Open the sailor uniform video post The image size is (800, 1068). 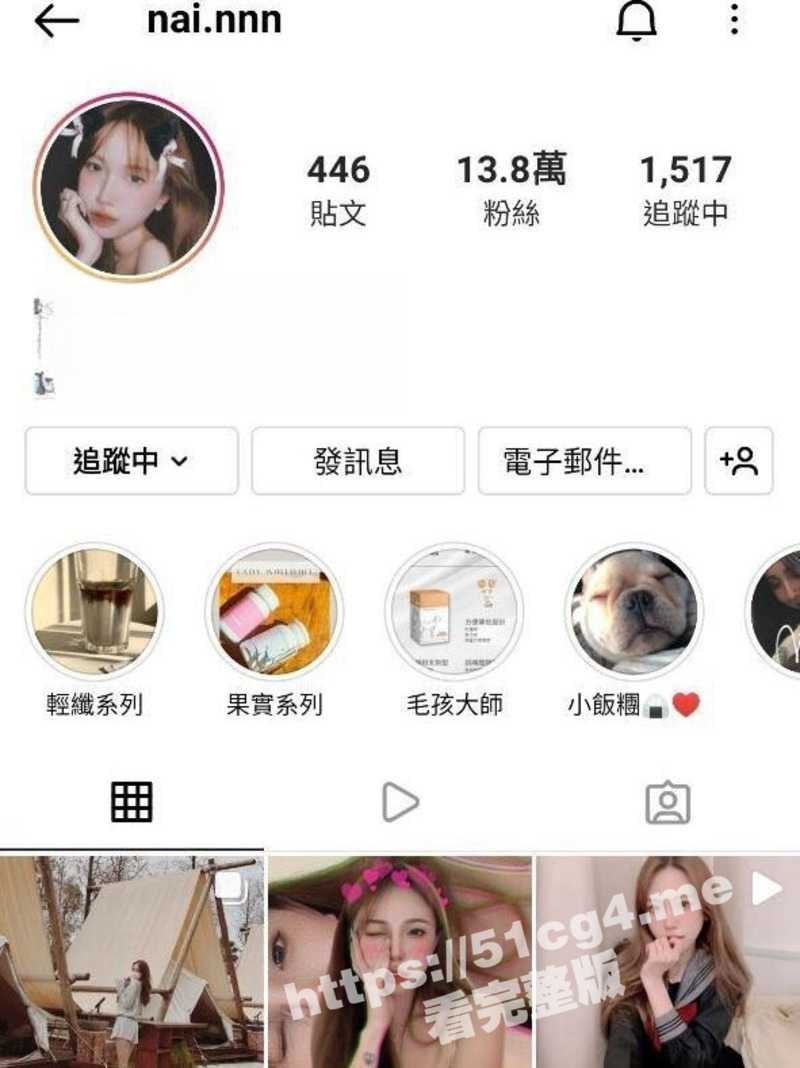[x=668, y=960]
